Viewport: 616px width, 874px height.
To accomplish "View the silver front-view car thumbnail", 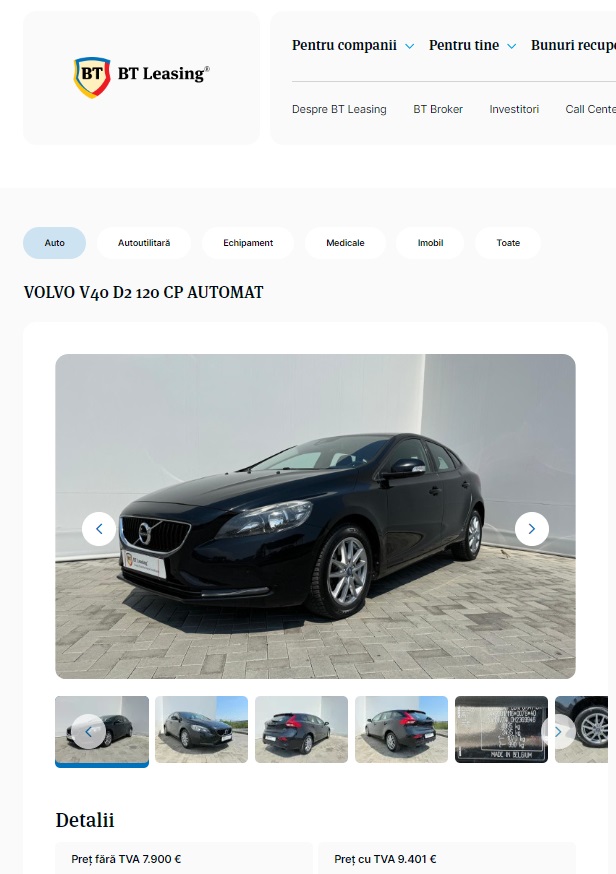I will 201,730.
